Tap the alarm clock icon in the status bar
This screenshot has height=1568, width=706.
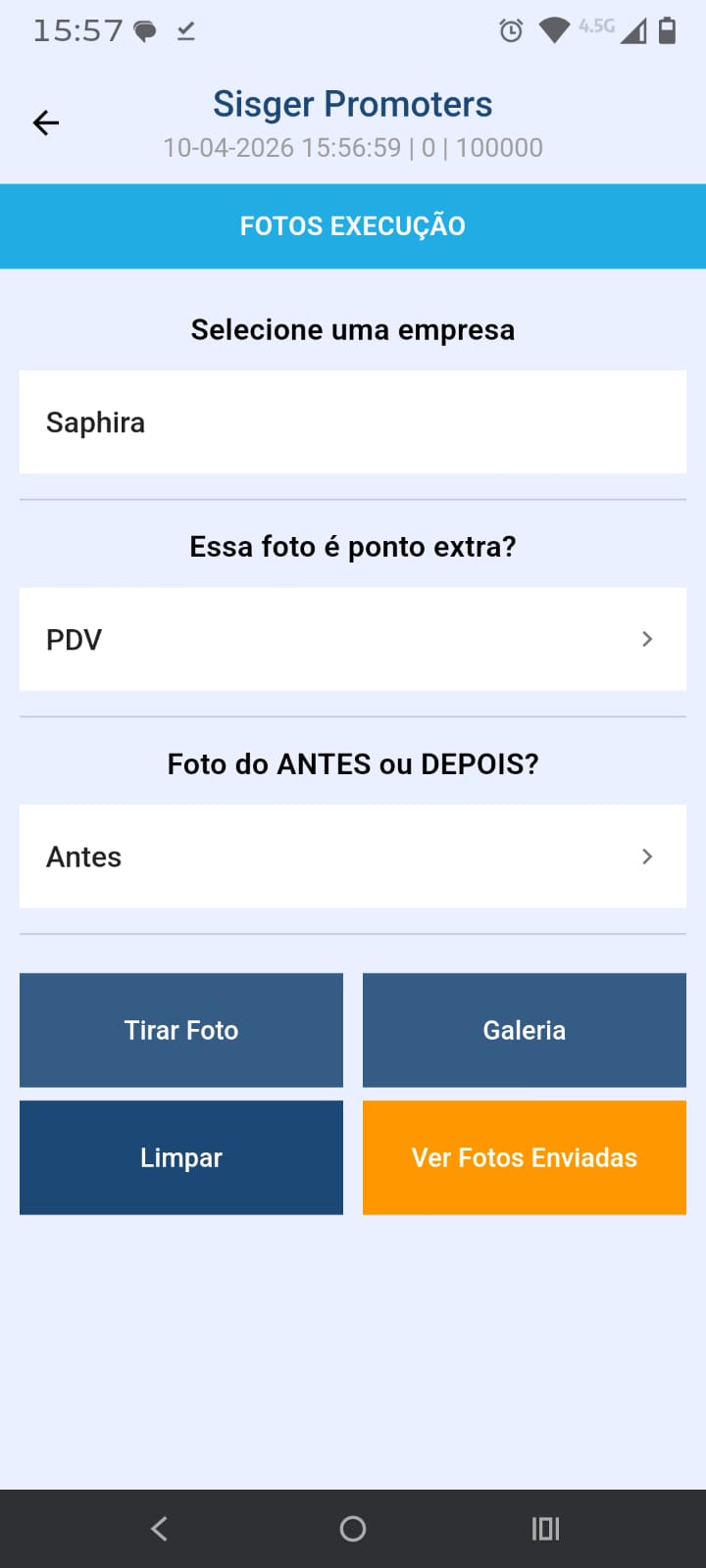511,29
